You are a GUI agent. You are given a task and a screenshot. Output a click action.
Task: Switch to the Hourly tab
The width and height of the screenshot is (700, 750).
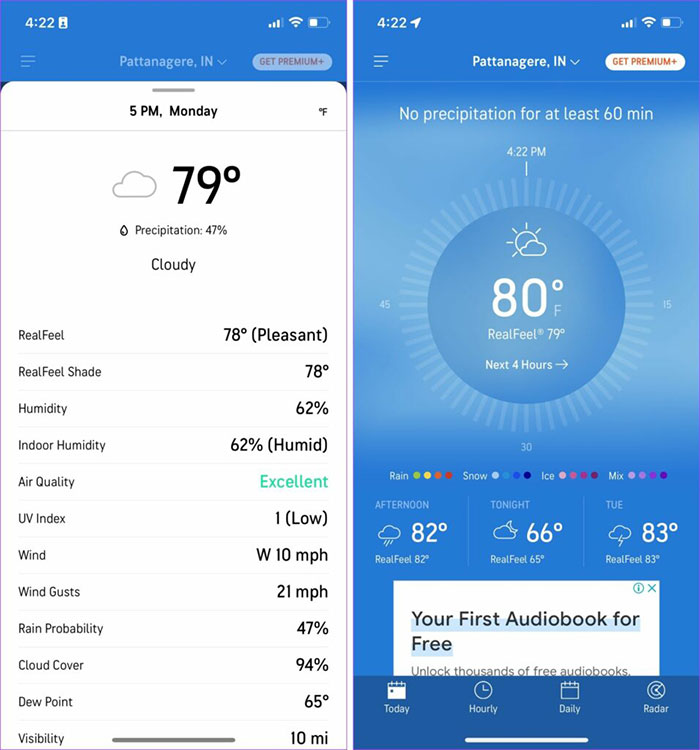(x=483, y=697)
